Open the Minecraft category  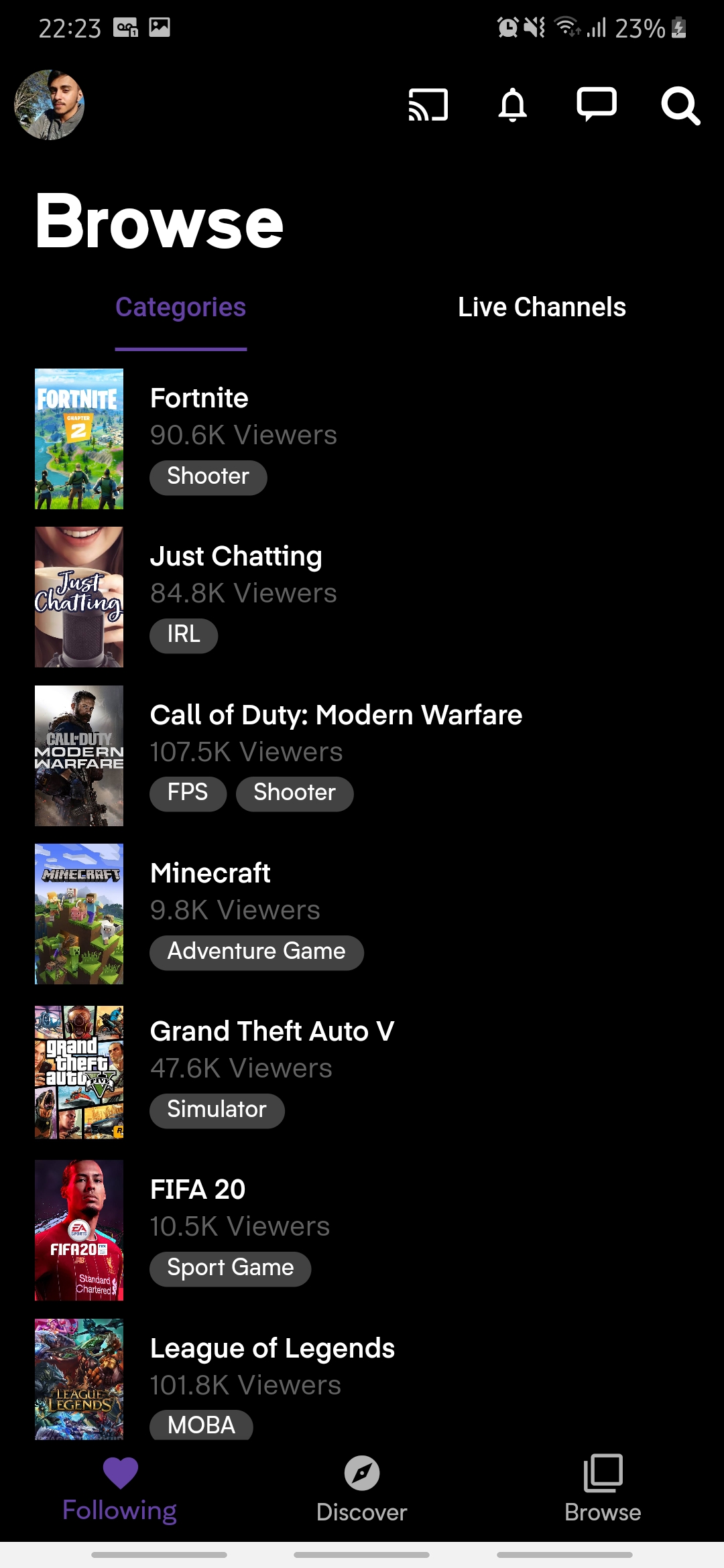210,873
